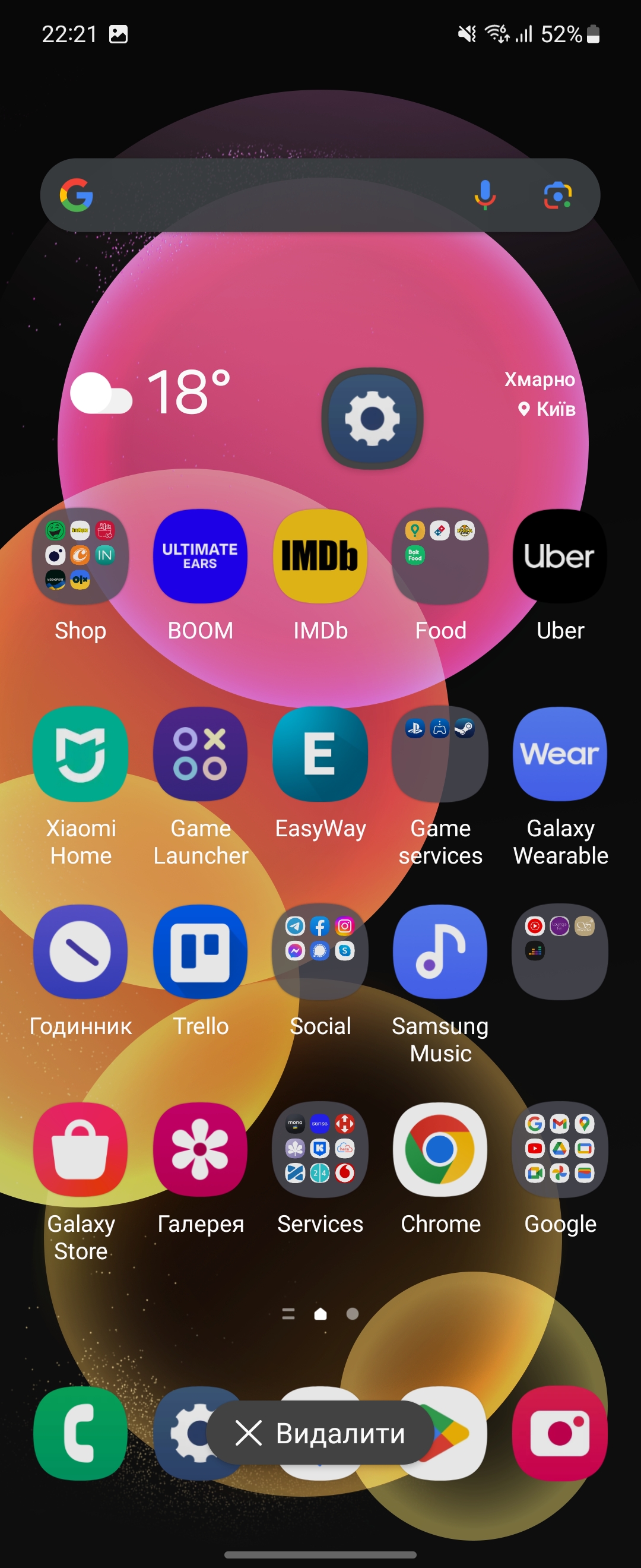The width and height of the screenshot is (641, 1568).
Task: Launch the Camera app in dock
Action: [x=560, y=1433]
